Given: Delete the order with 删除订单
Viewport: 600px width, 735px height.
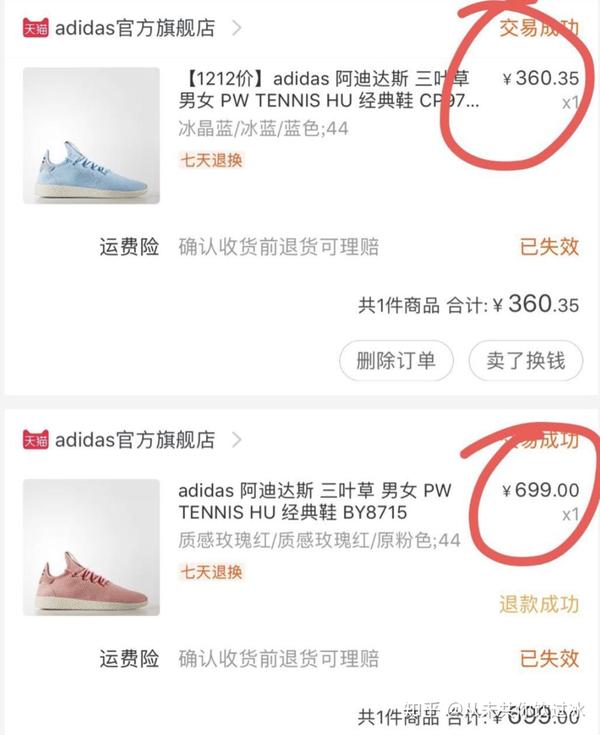Looking at the screenshot, I should click(x=396, y=361).
